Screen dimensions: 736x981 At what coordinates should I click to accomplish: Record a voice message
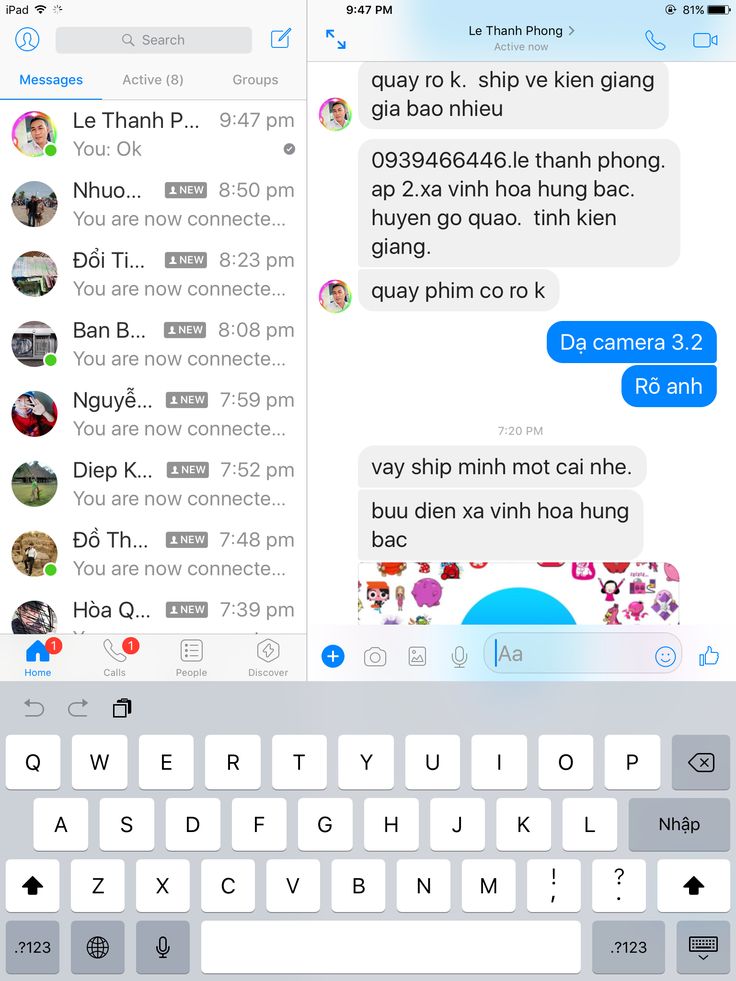tap(459, 657)
